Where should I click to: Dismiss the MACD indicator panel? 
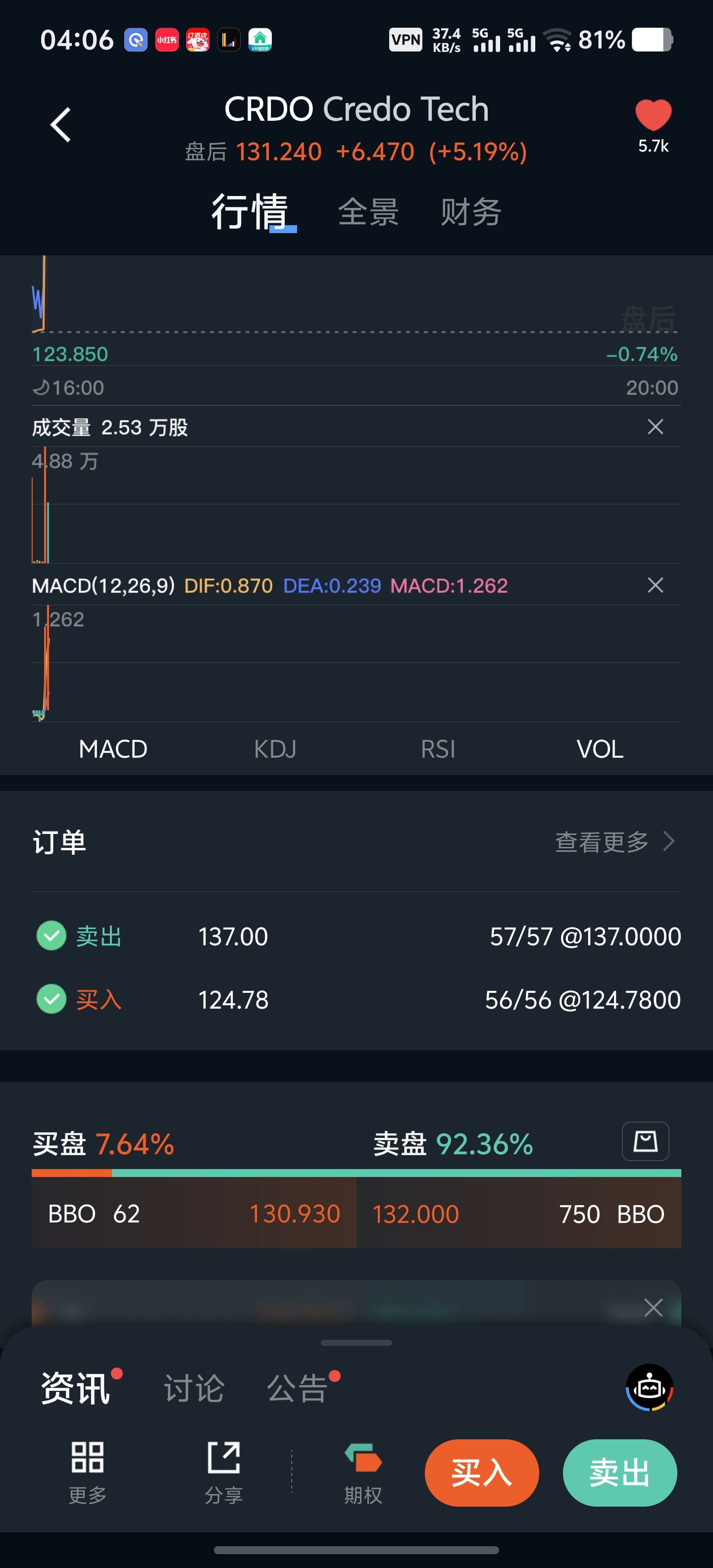(x=655, y=585)
